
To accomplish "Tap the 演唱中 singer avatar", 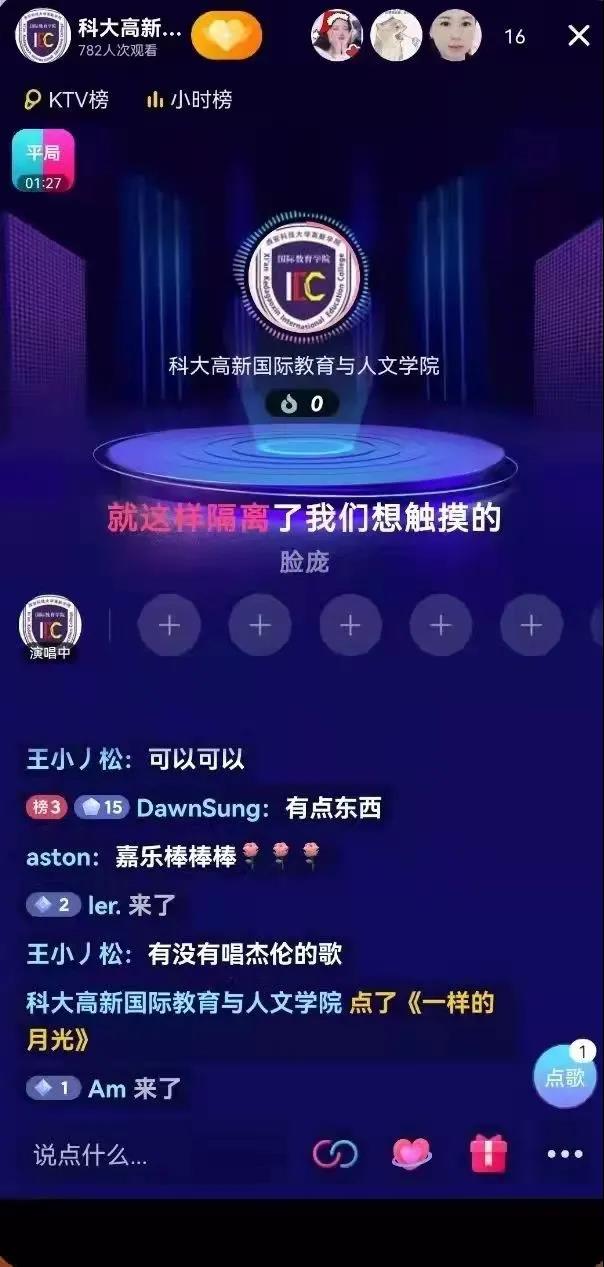I will pos(50,627).
